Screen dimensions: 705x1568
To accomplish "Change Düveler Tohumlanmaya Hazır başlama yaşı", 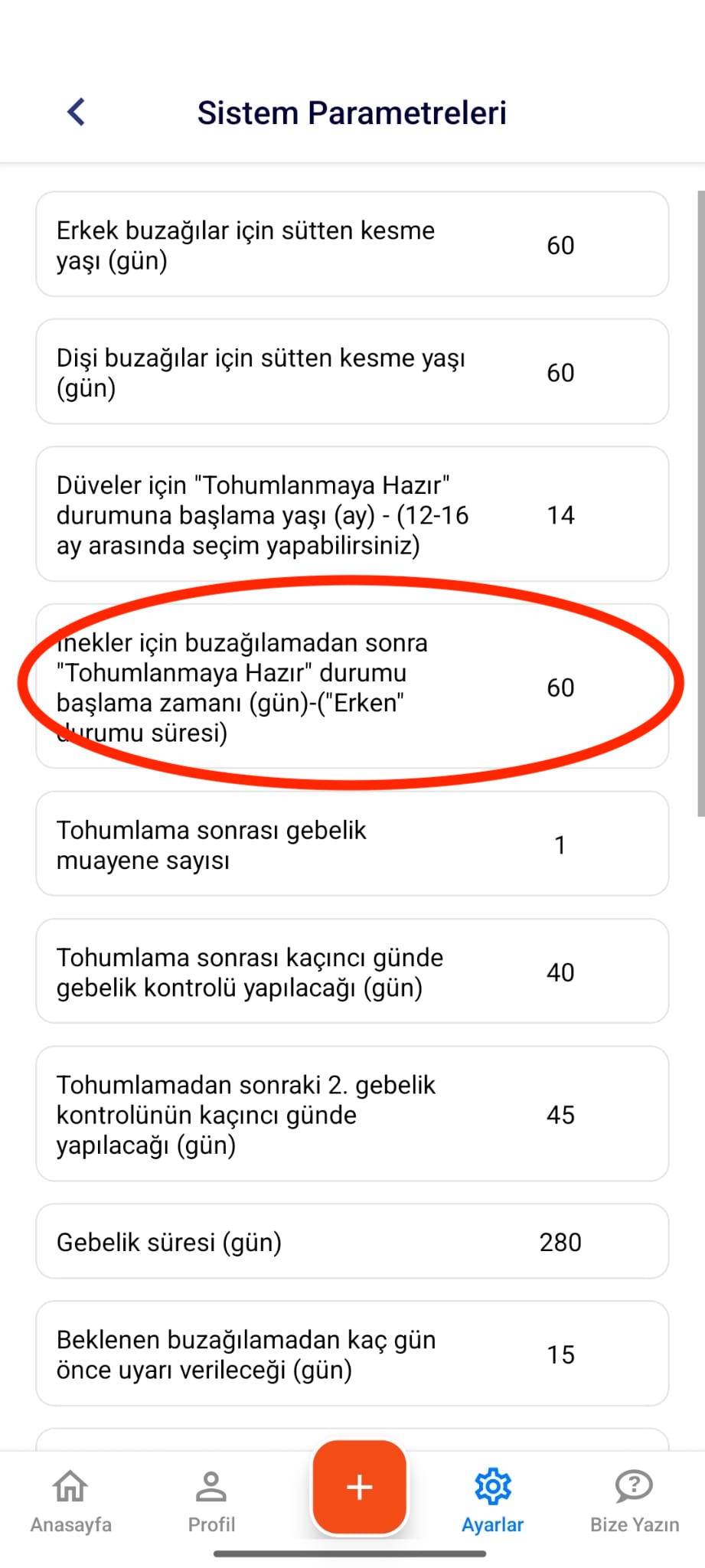I will pyautogui.click(x=560, y=515).
